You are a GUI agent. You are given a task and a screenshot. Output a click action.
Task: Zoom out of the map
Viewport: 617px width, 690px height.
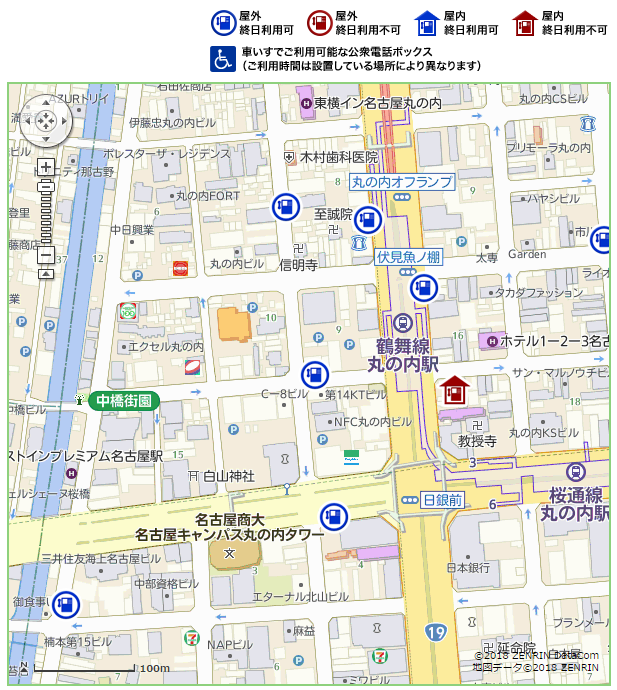[46, 255]
